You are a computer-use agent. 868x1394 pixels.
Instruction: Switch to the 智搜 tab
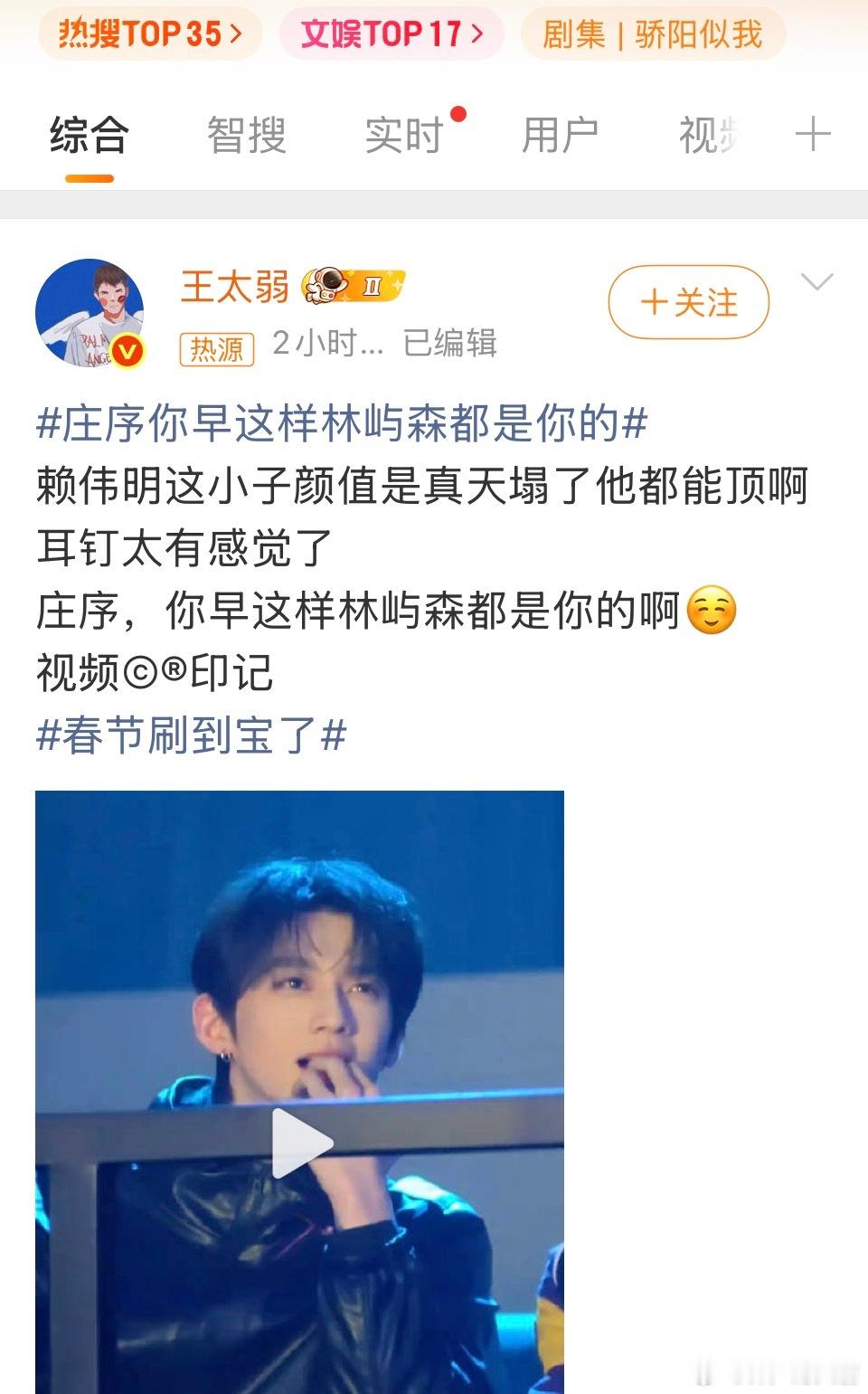click(x=246, y=135)
